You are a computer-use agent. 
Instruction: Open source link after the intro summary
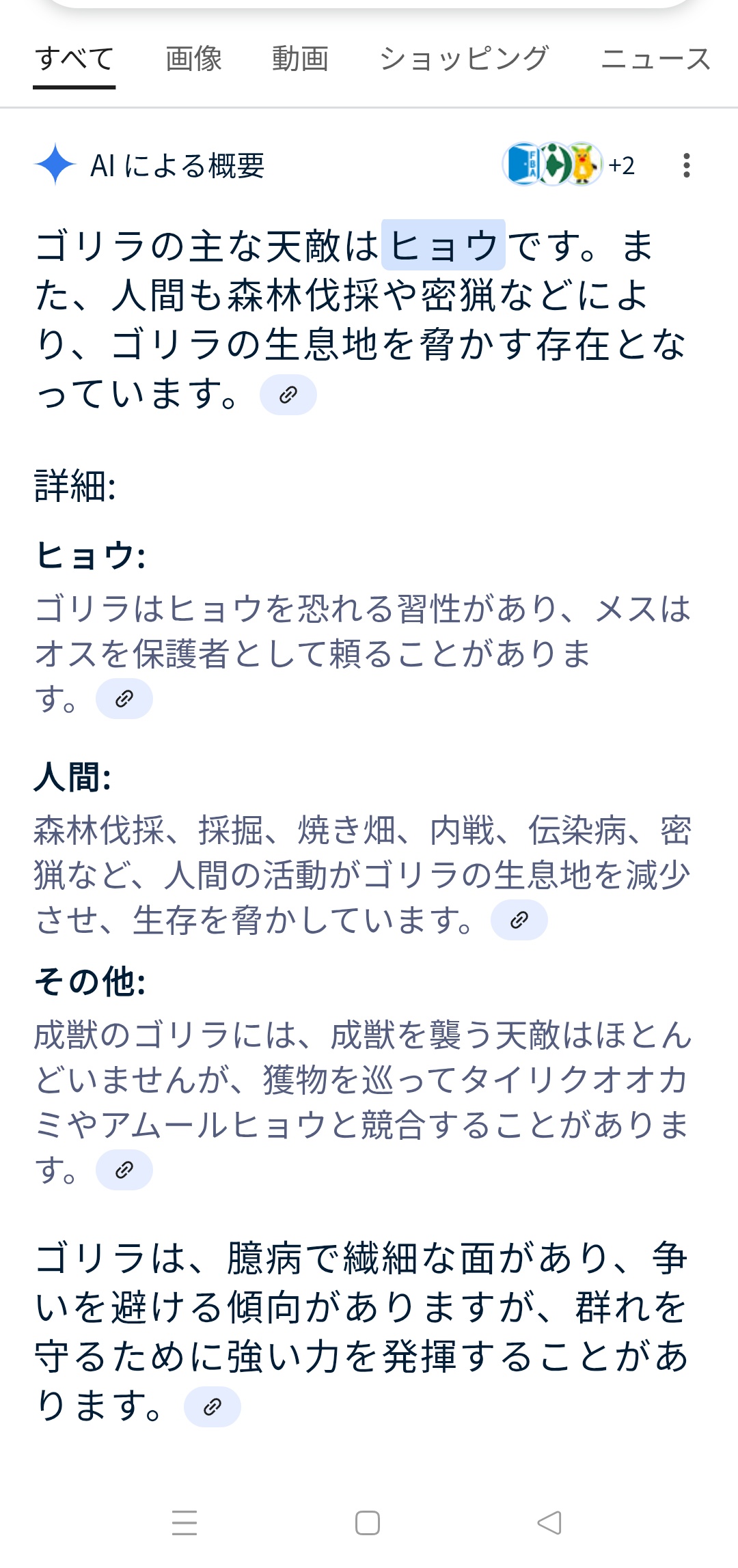coord(288,395)
